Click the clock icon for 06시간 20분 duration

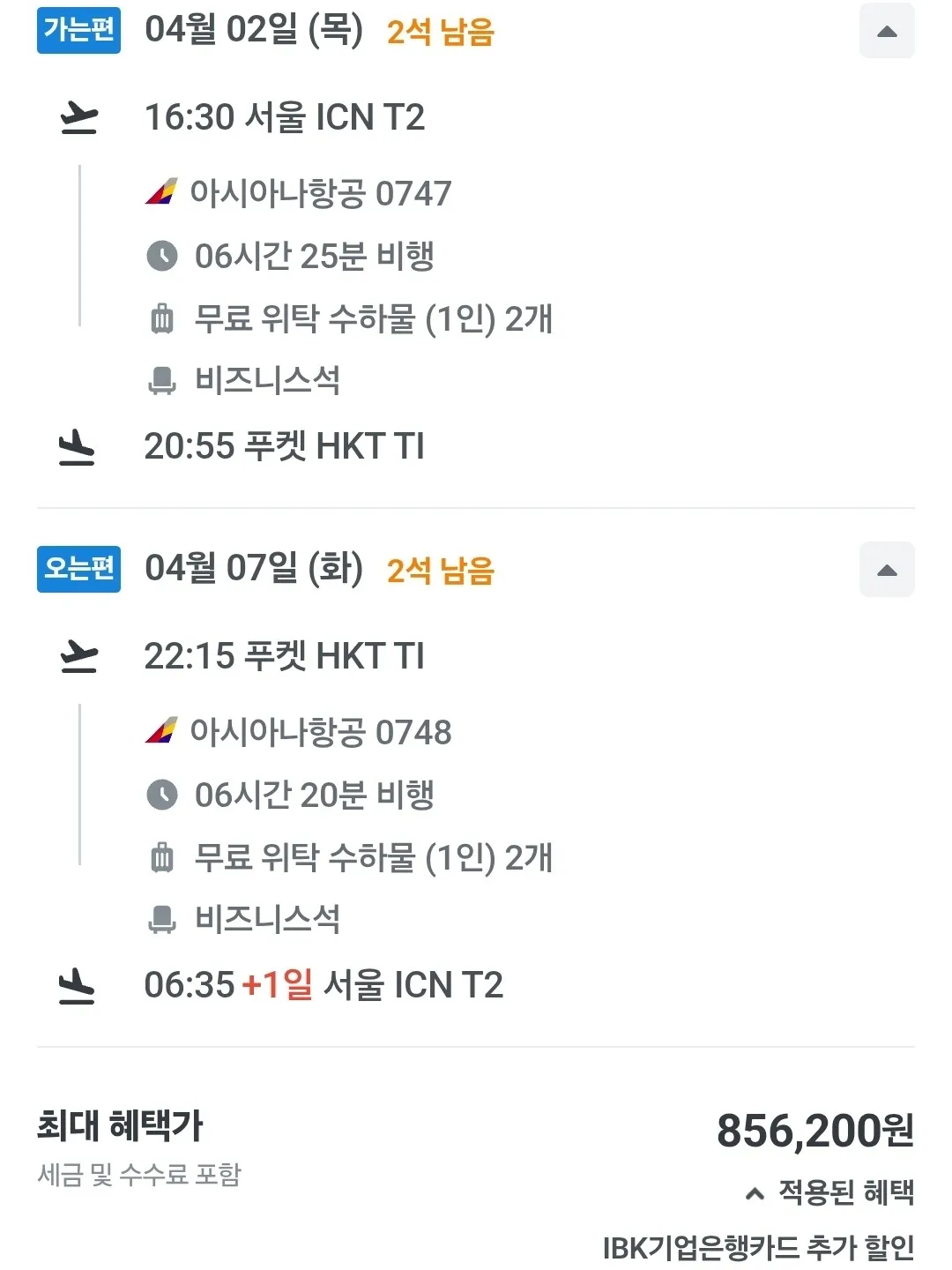click(162, 795)
